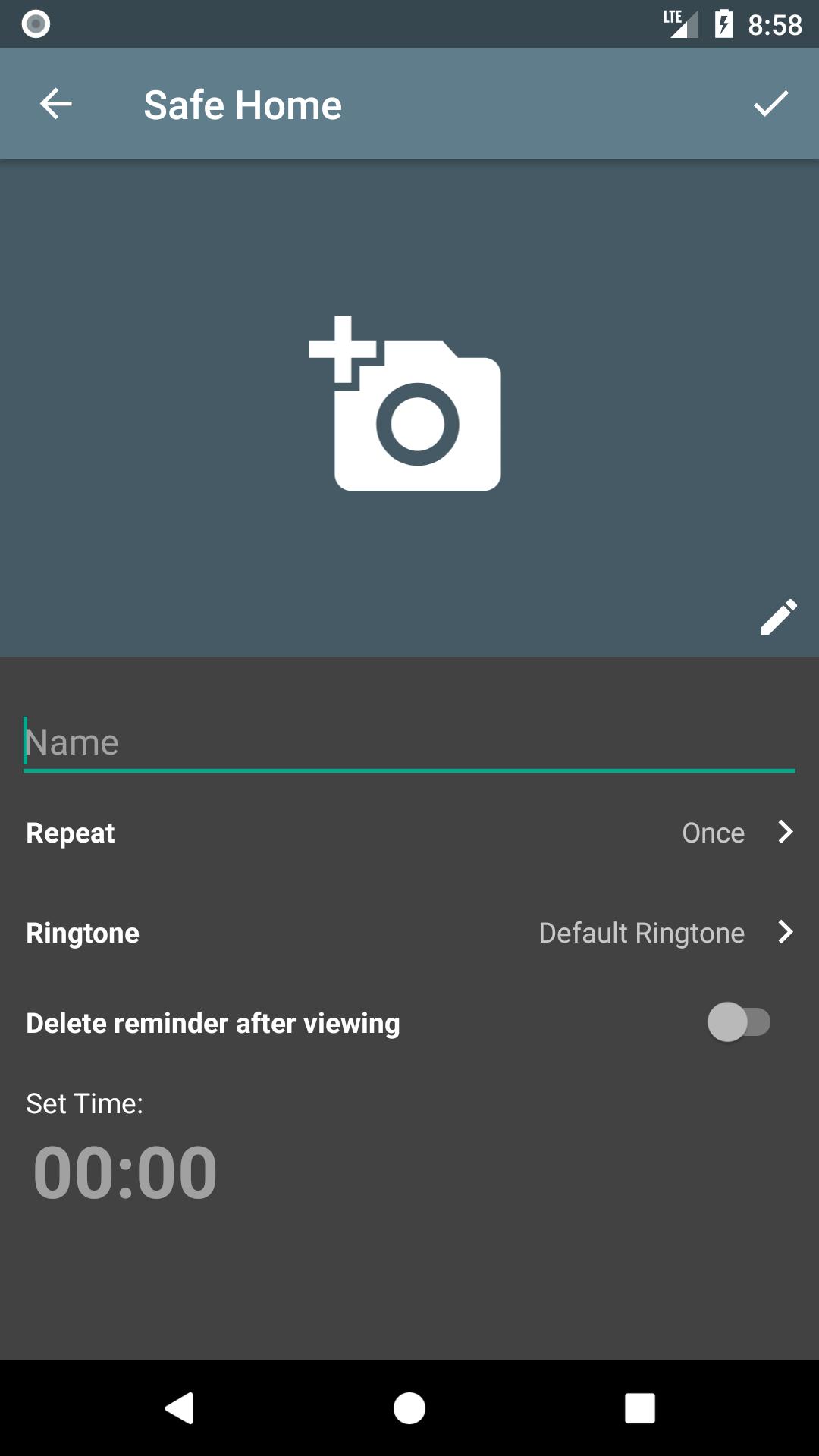Save reminder with the checkmark icon

[x=770, y=104]
